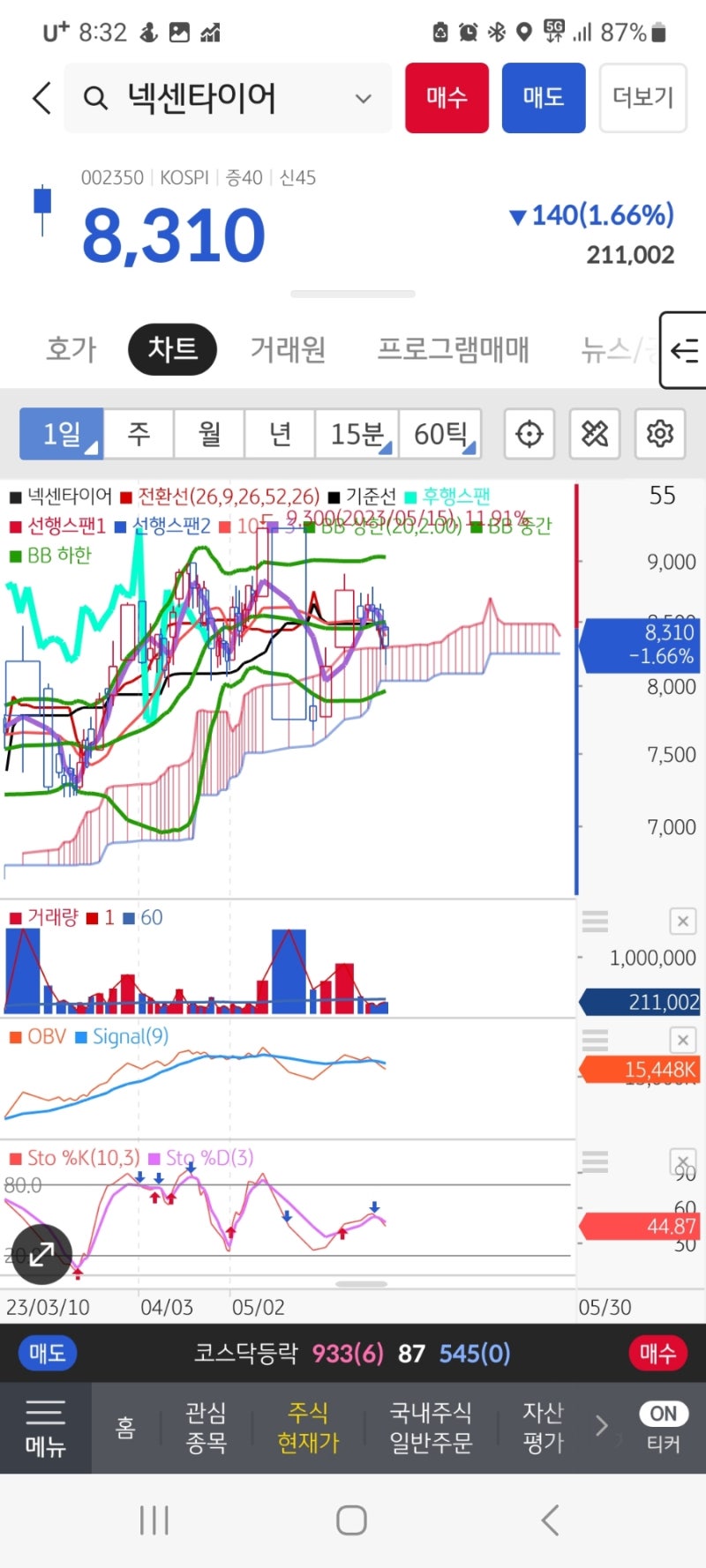Open the 더보기 more menu

642,98
